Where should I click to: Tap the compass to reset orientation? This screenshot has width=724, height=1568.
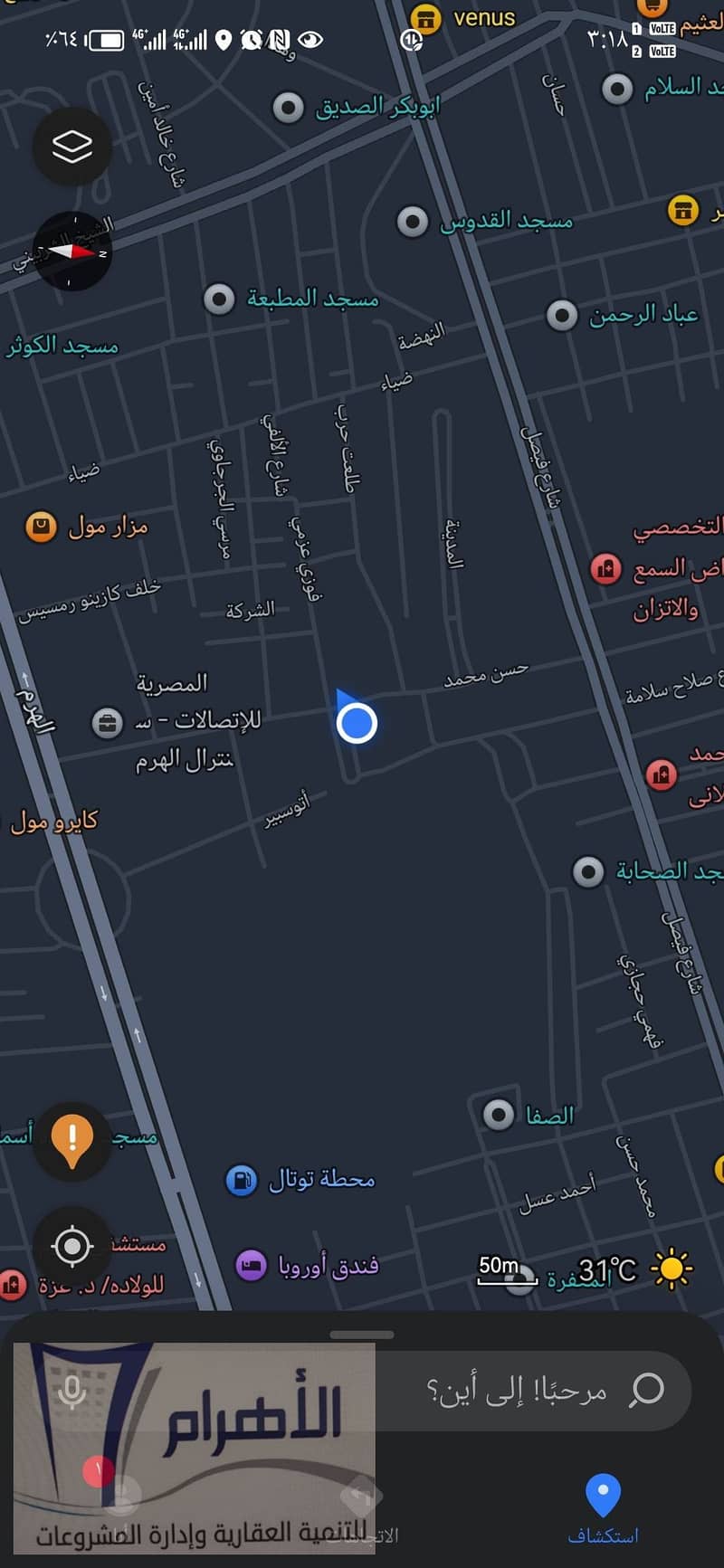(72, 251)
